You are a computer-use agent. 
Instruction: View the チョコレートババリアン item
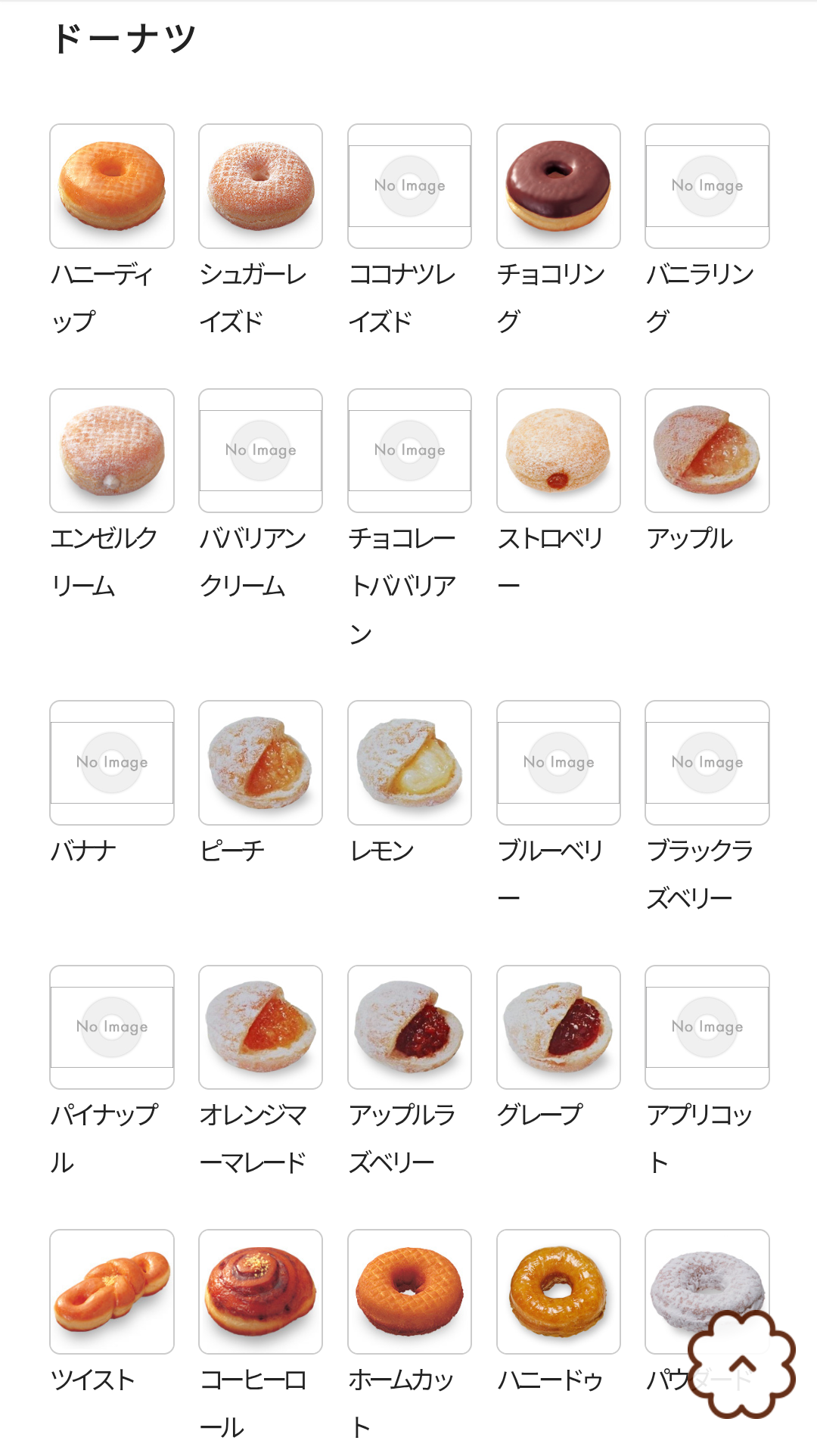point(409,451)
